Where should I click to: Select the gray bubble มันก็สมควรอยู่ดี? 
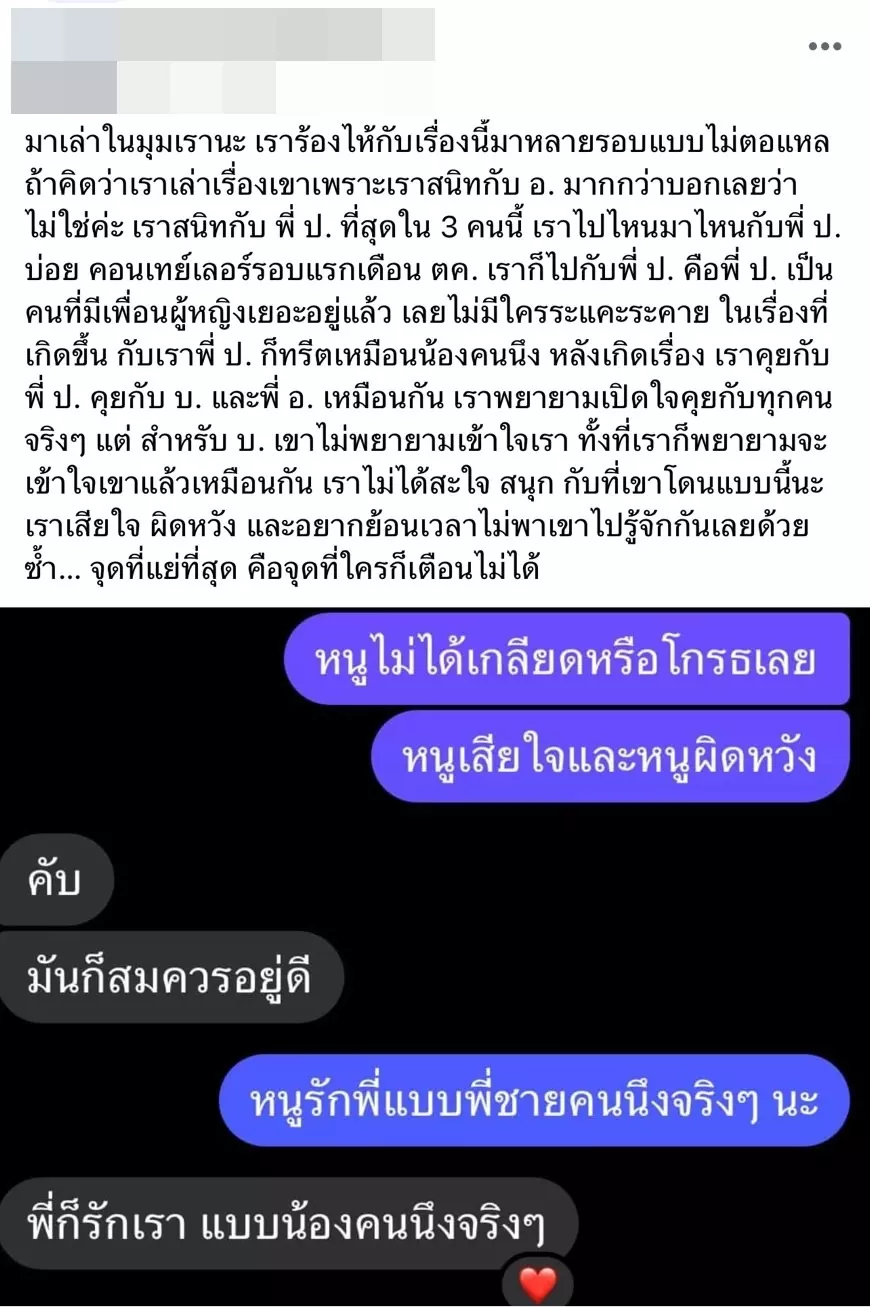tap(170, 977)
